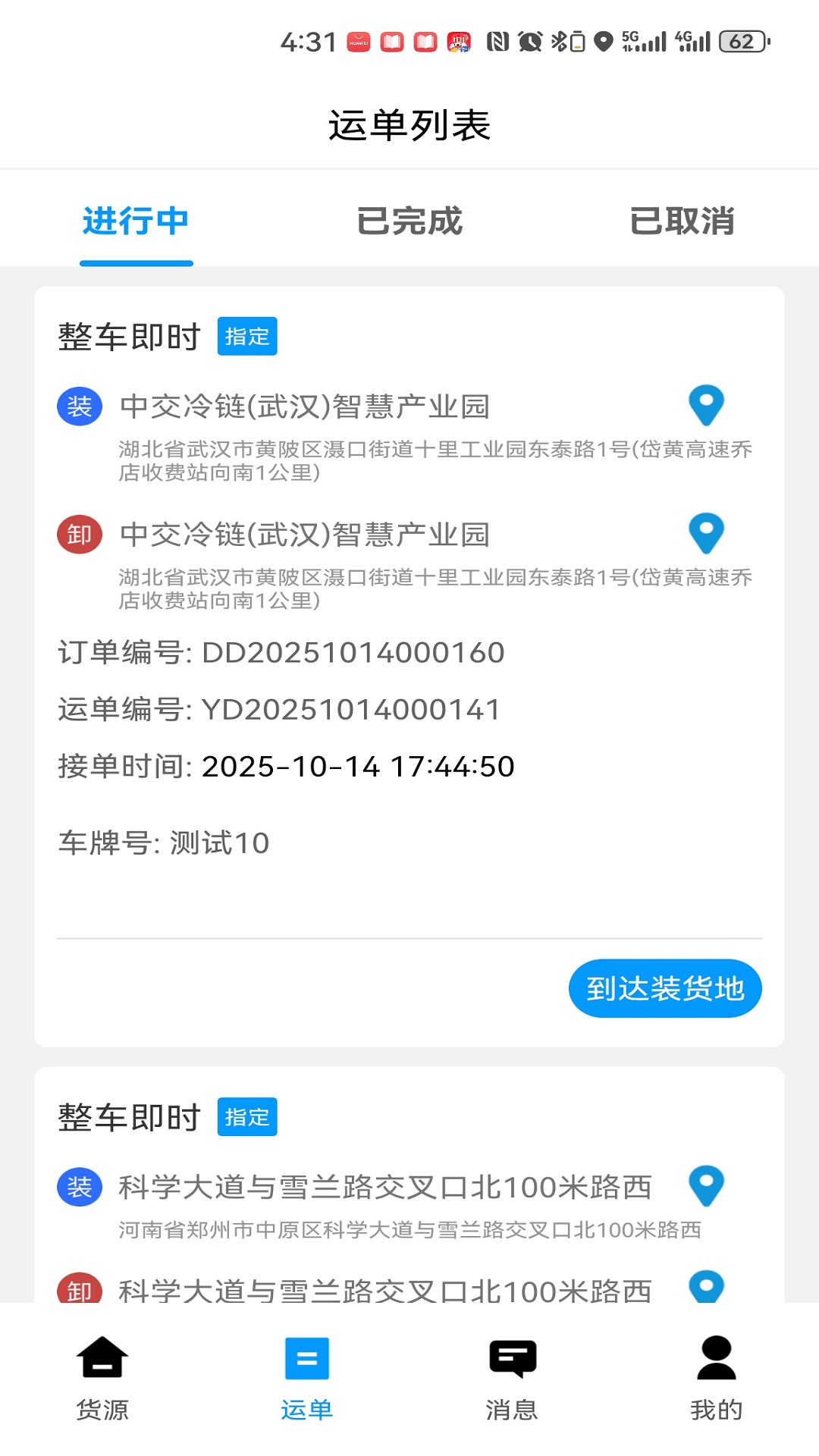
Task: Tap the red 卸 unloading badge icon
Action: pos(79,535)
